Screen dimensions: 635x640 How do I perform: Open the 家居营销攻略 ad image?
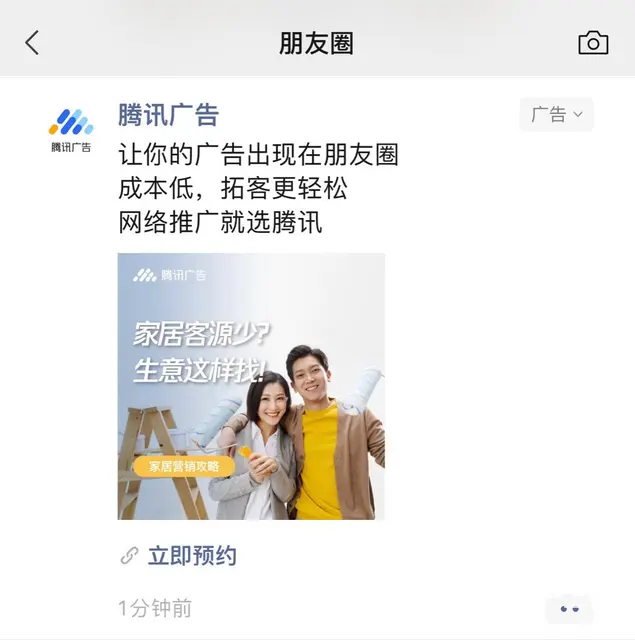coord(251,386)
